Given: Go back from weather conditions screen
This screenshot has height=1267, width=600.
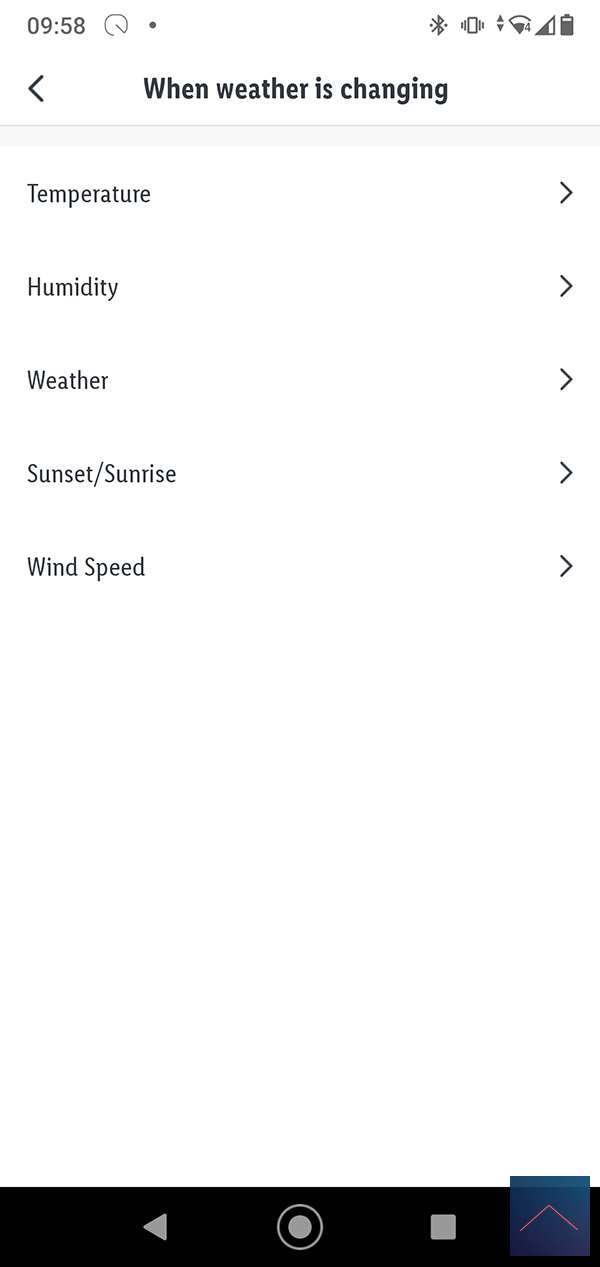Looking at the screenshot, I should click(x=36, y=89).
